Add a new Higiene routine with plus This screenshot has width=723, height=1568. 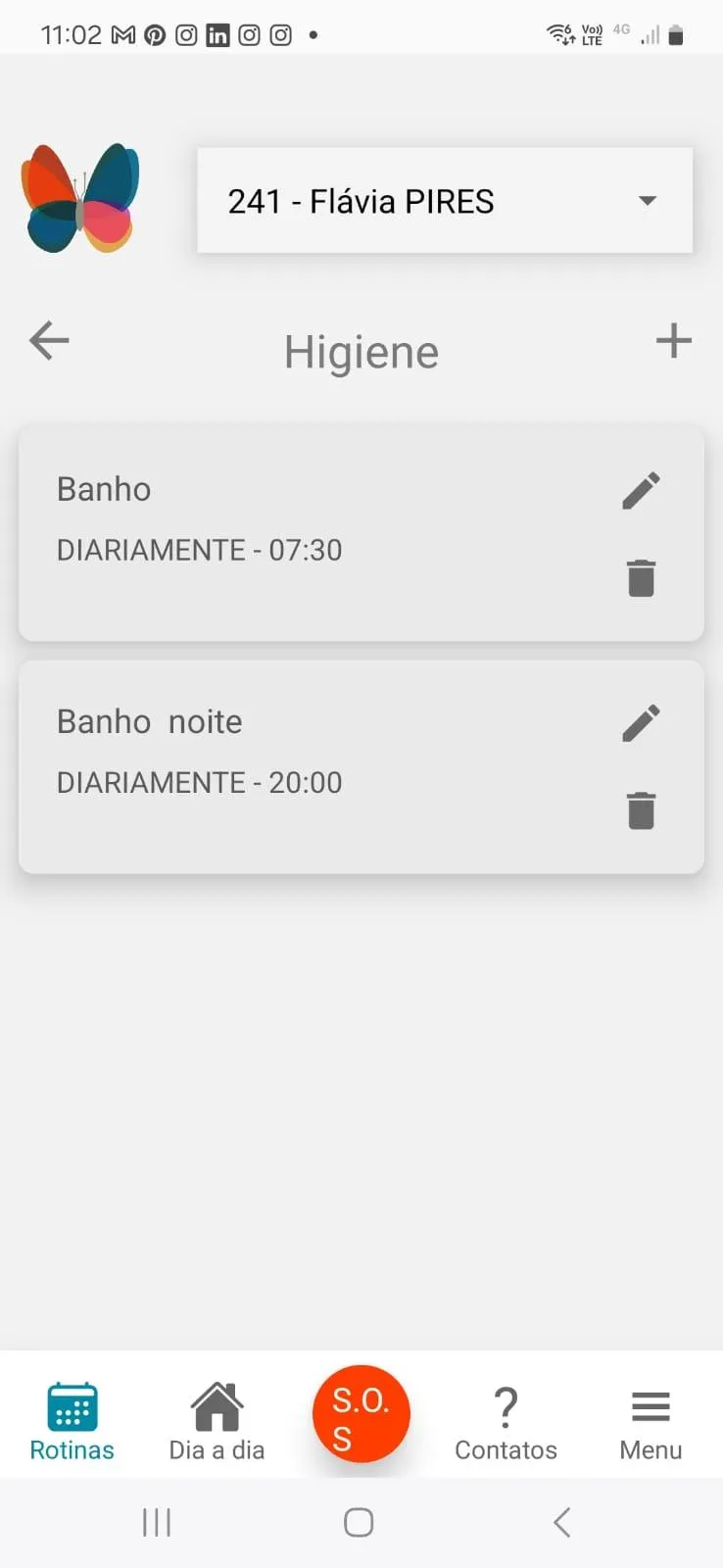click(x=674, y=341)
